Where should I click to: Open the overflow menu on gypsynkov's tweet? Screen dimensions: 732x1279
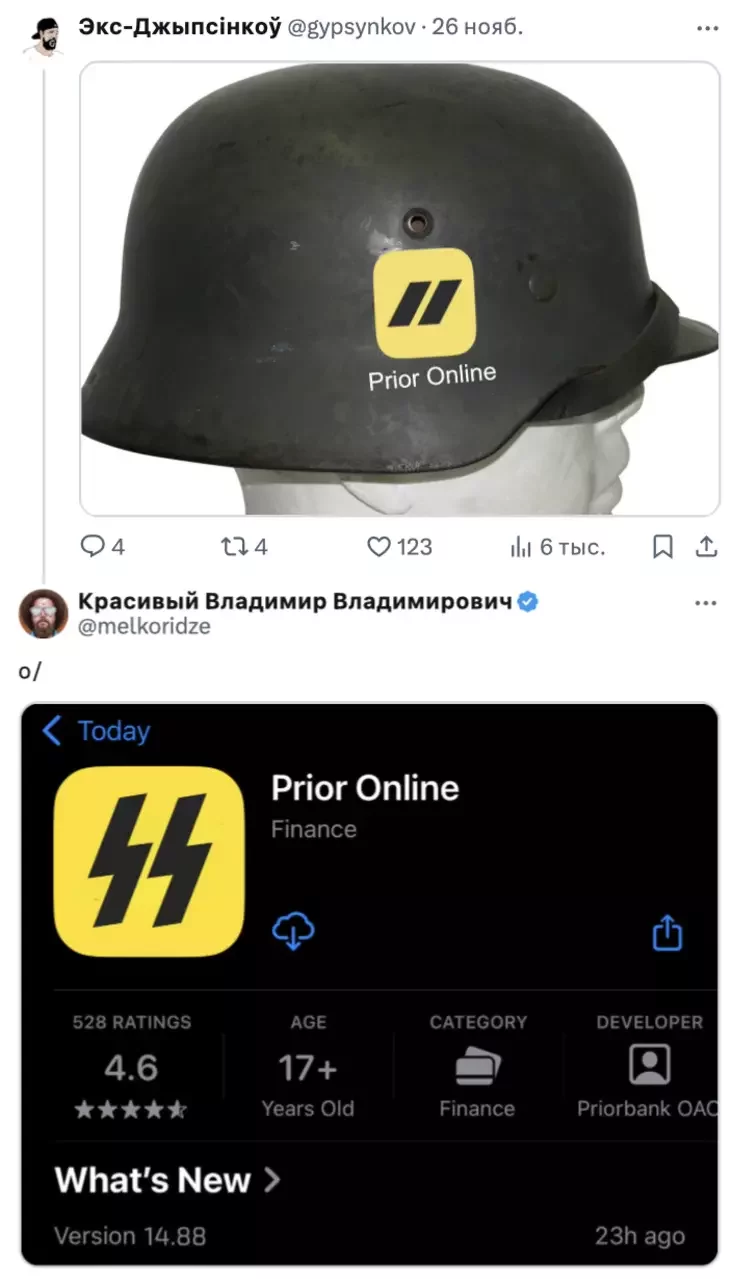706,28
